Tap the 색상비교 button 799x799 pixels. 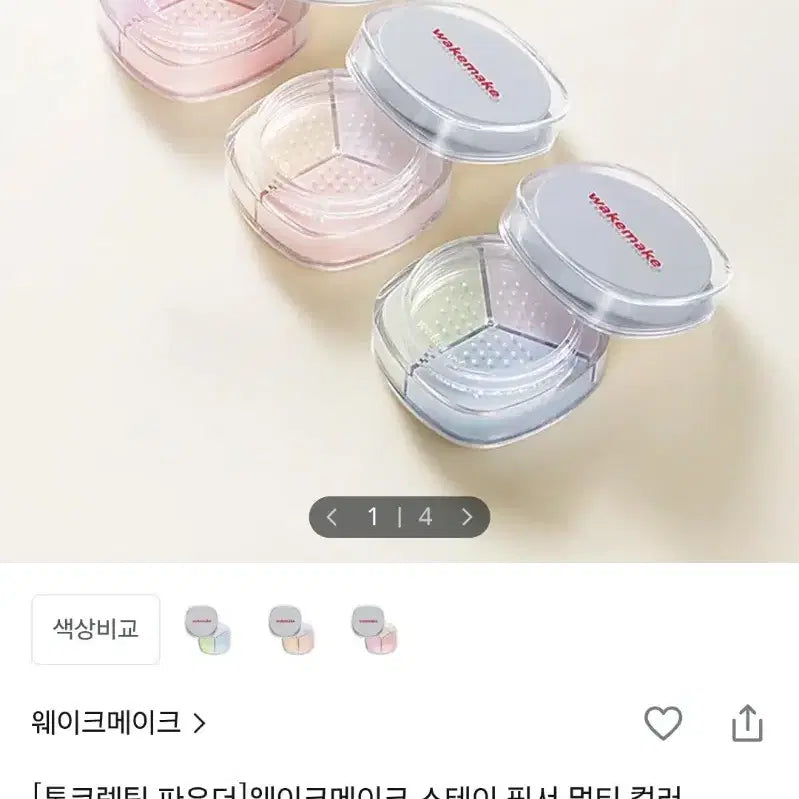click(x=96, y=629)
